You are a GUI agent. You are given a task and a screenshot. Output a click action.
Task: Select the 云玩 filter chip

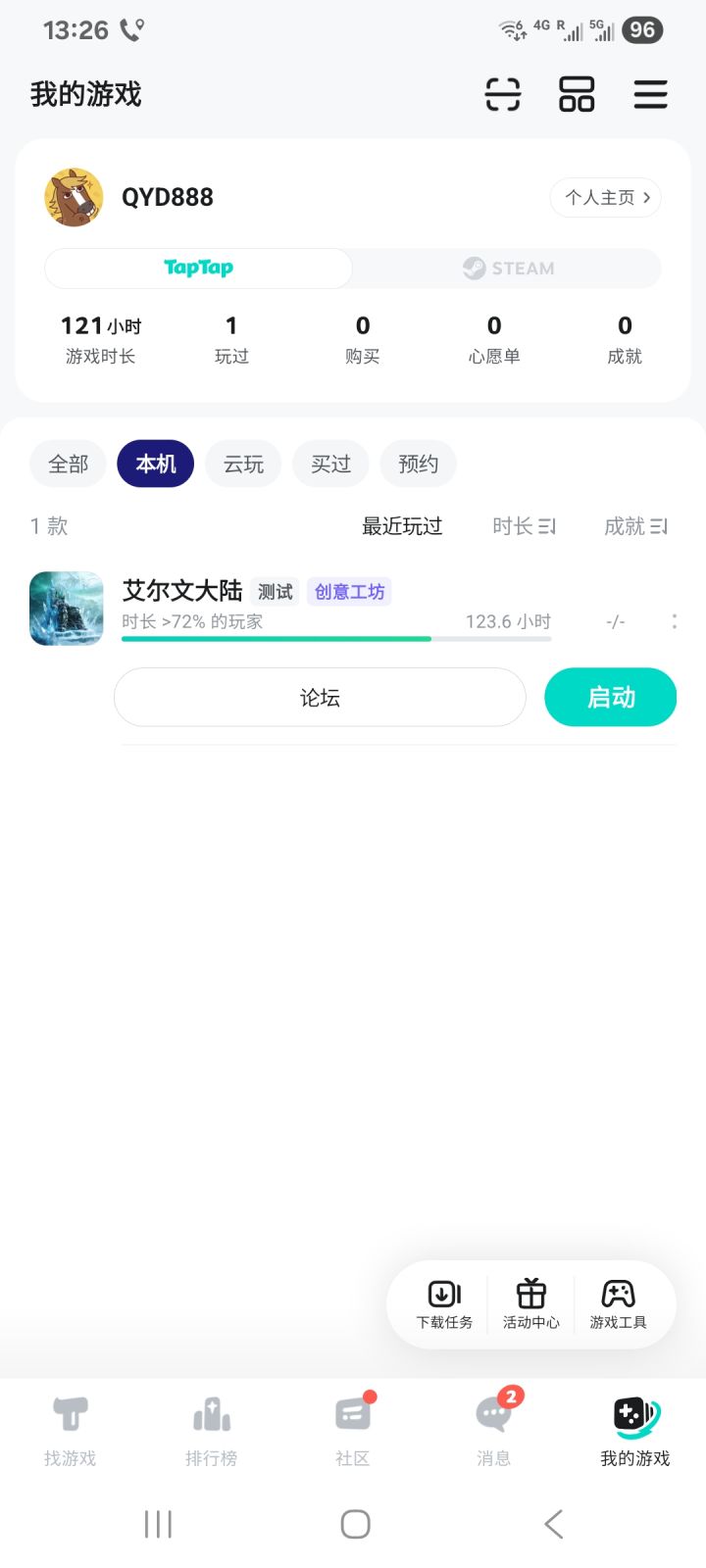pos(243,464)
